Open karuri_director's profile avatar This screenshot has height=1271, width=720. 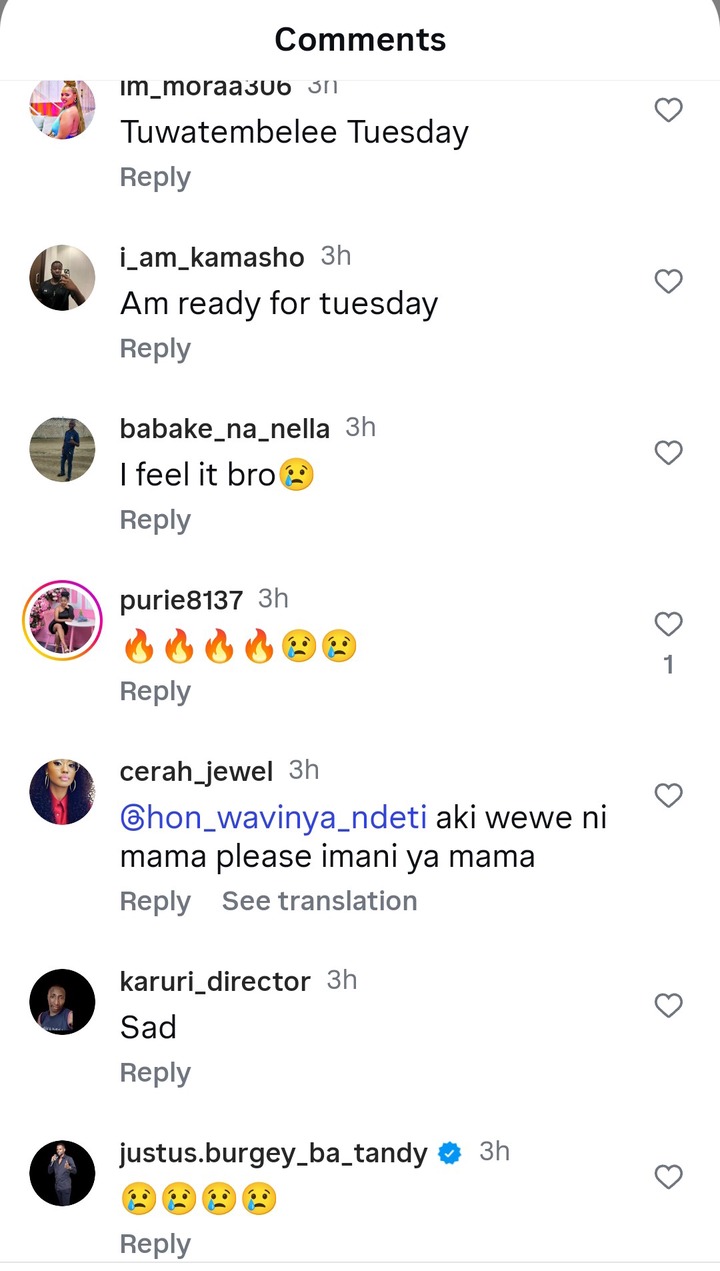point(62,1001)
